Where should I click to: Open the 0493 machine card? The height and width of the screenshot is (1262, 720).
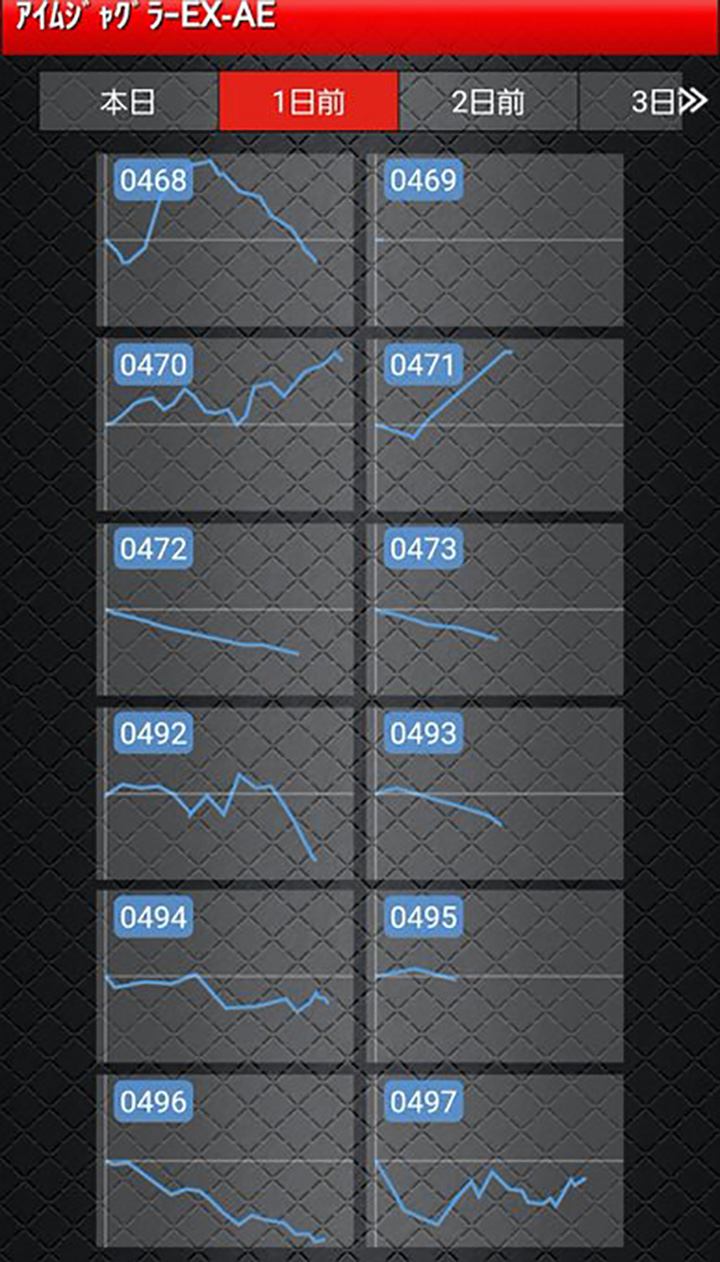tap(495, 793)
